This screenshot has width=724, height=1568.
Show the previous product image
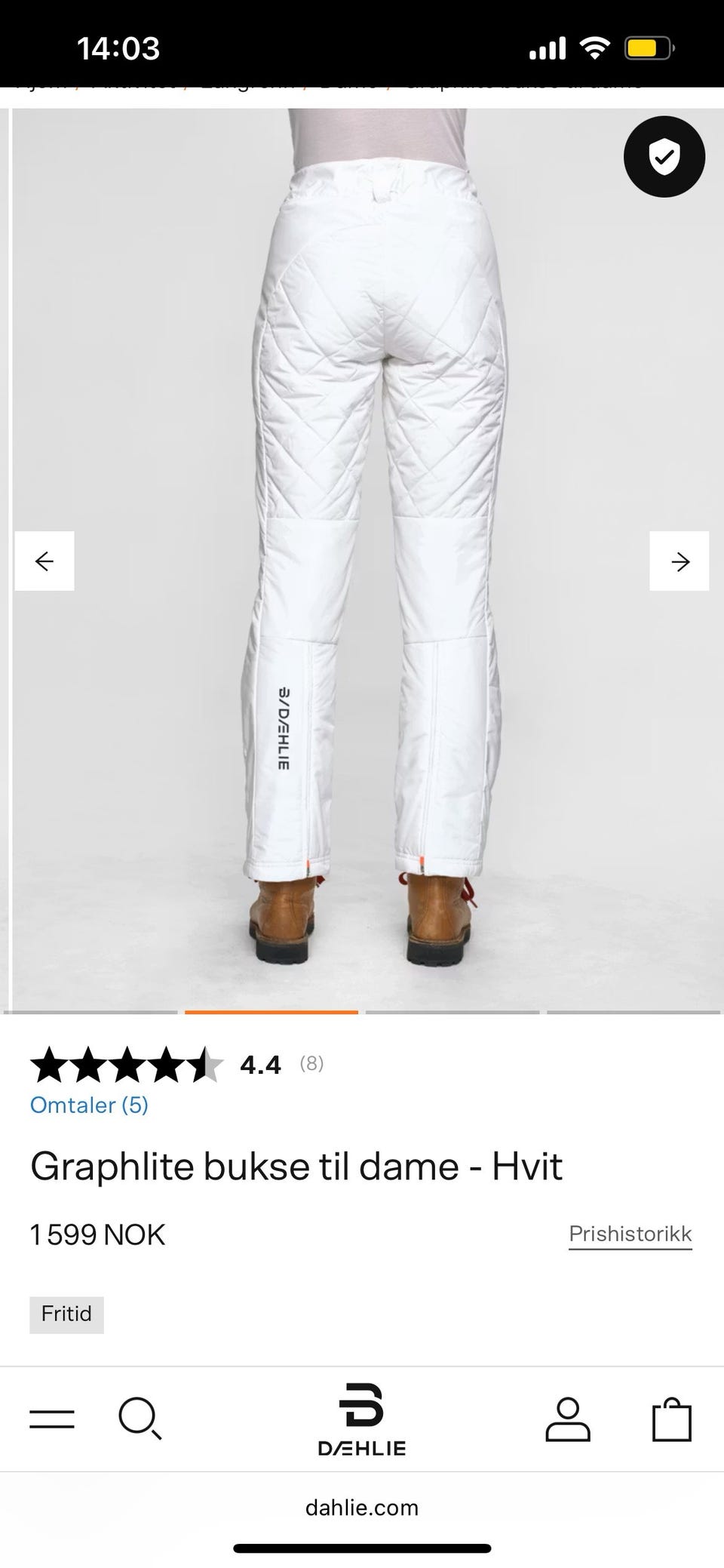click(44, 561)
